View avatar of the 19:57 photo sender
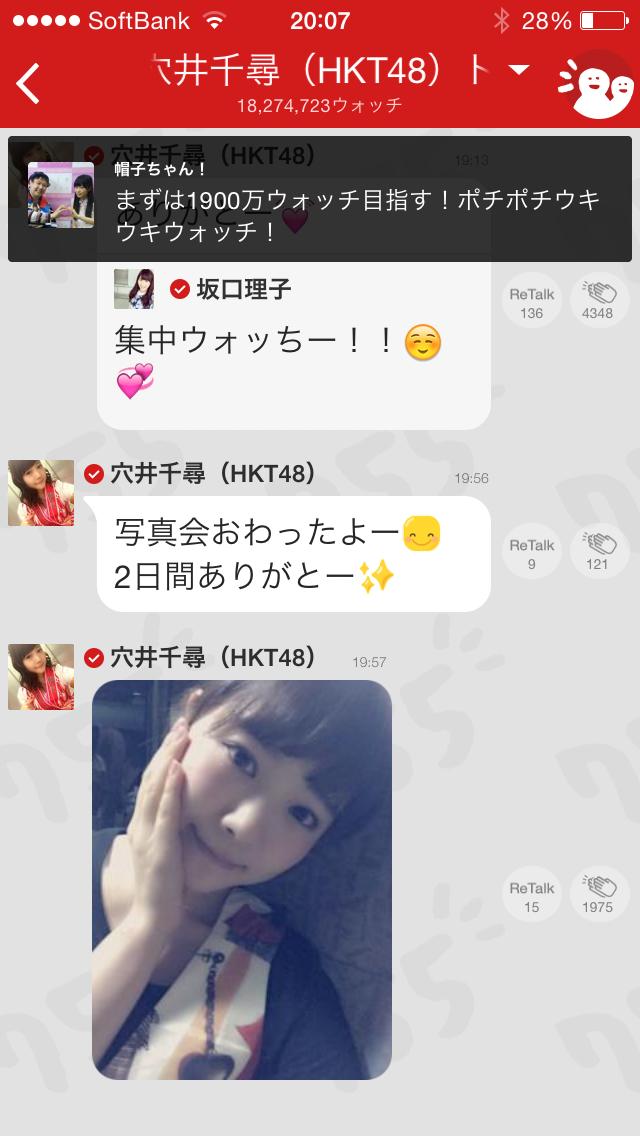This screenshot has width=640, height=1136. (x=41, y=677)
